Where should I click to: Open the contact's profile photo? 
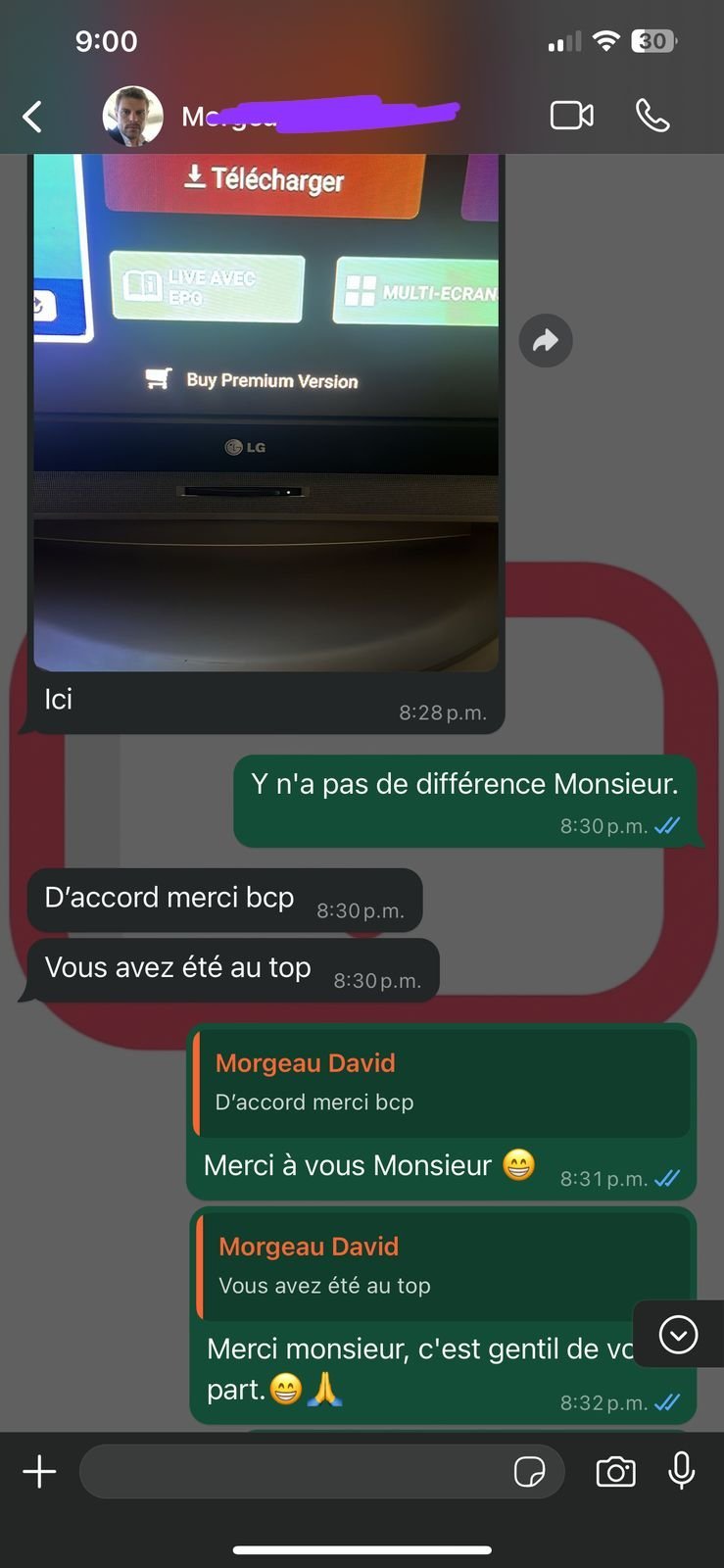(132, 117)
